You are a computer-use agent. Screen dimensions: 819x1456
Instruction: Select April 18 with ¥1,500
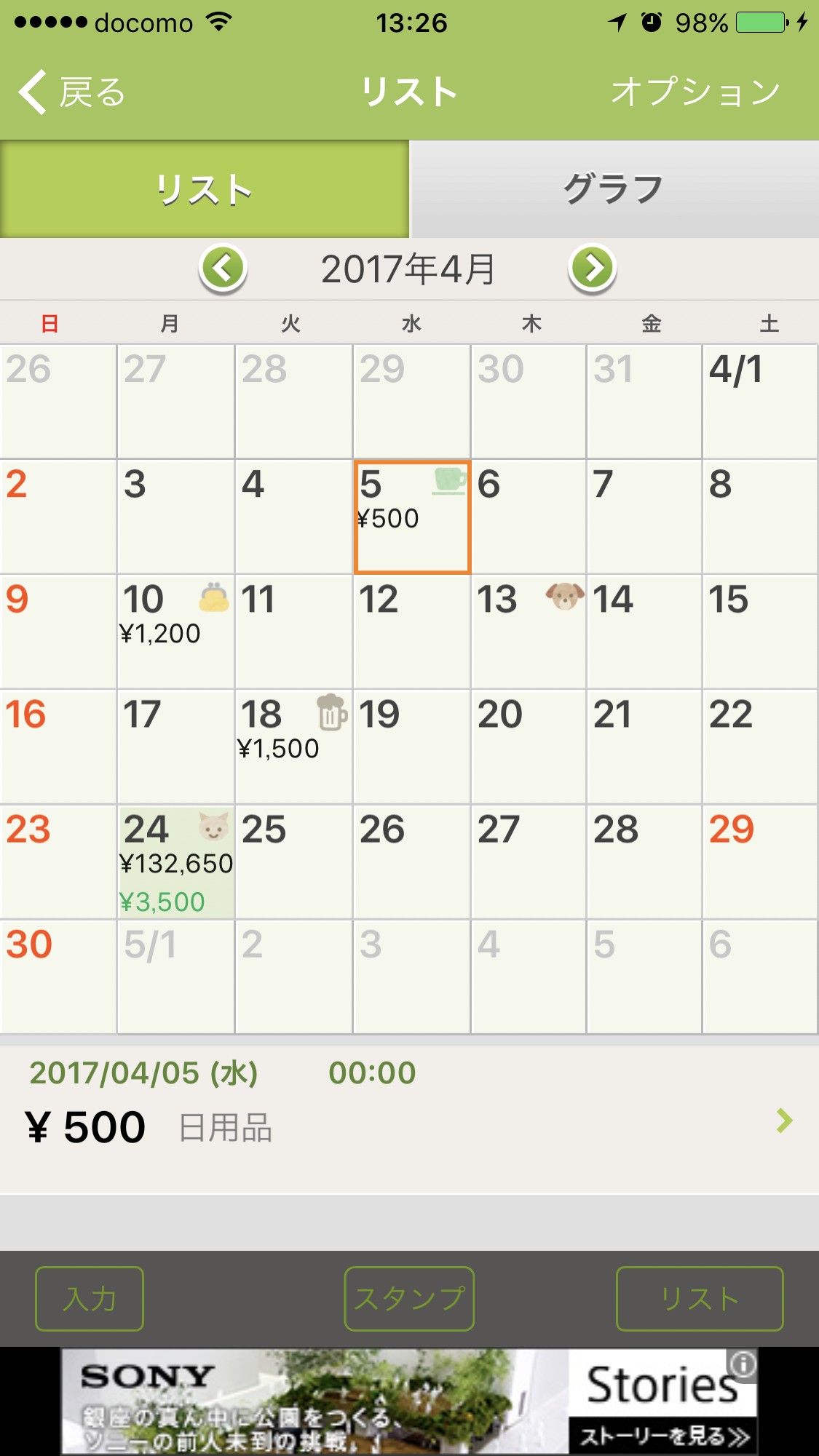(x=293, y=747)
